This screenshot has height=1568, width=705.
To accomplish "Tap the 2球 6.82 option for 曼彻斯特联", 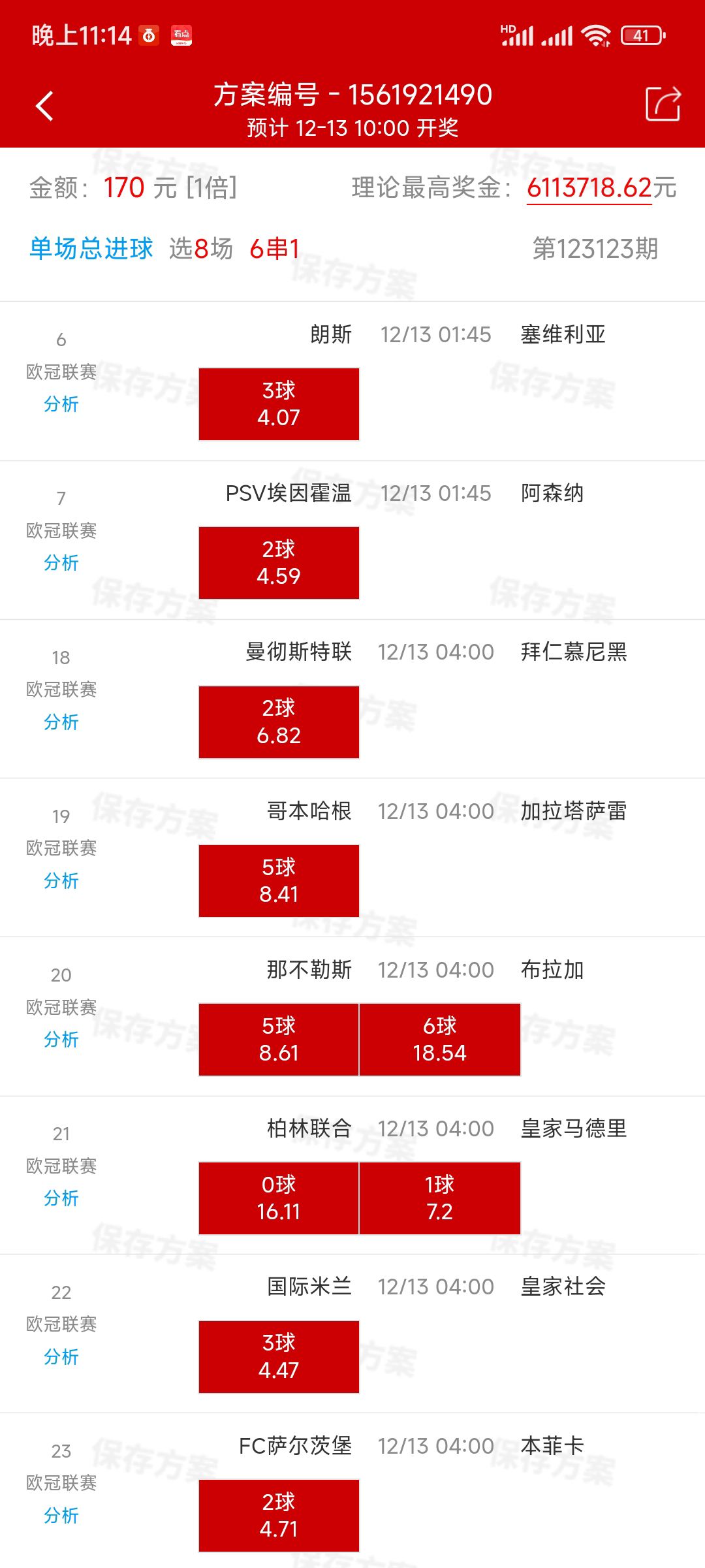I will pos(279,722).
